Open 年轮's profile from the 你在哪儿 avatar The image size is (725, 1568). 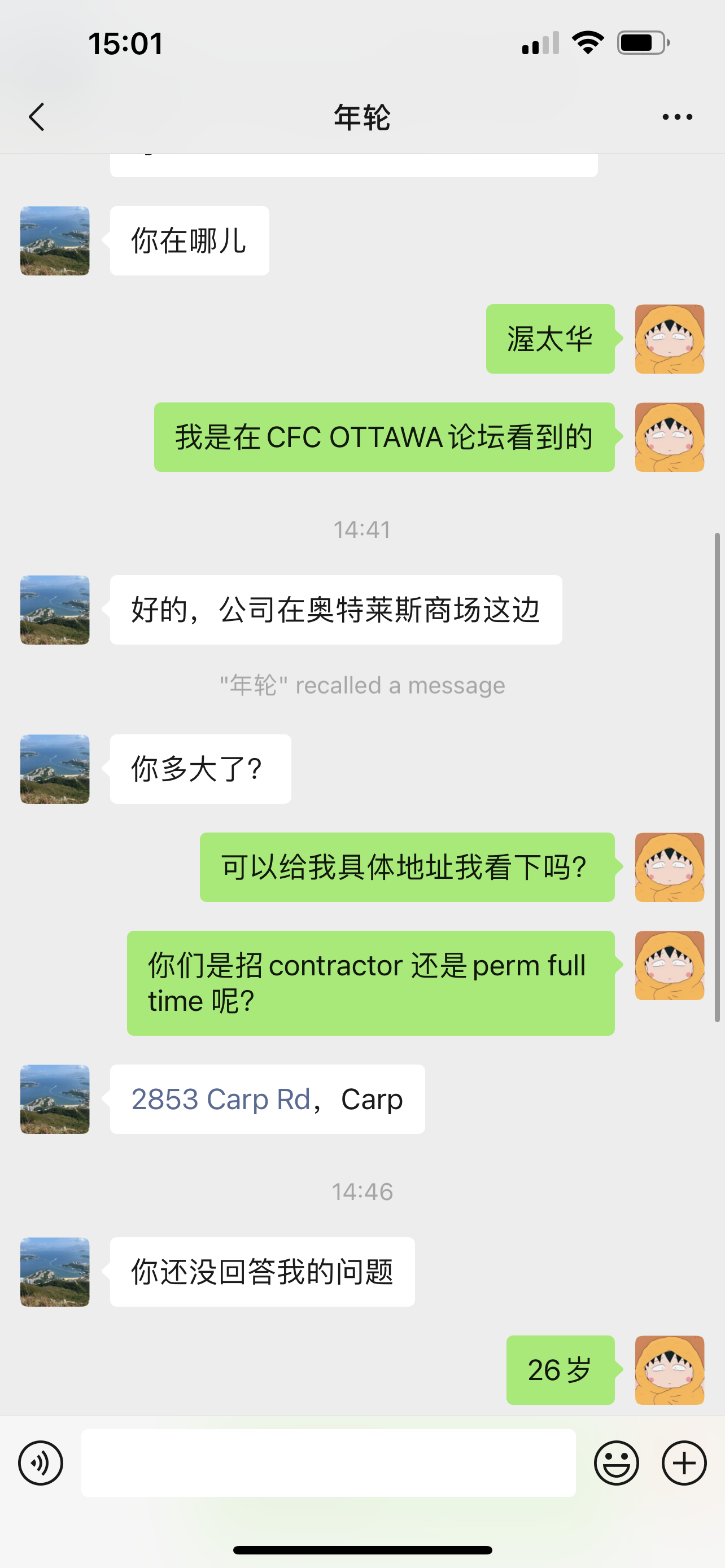[x=55, y=240]
